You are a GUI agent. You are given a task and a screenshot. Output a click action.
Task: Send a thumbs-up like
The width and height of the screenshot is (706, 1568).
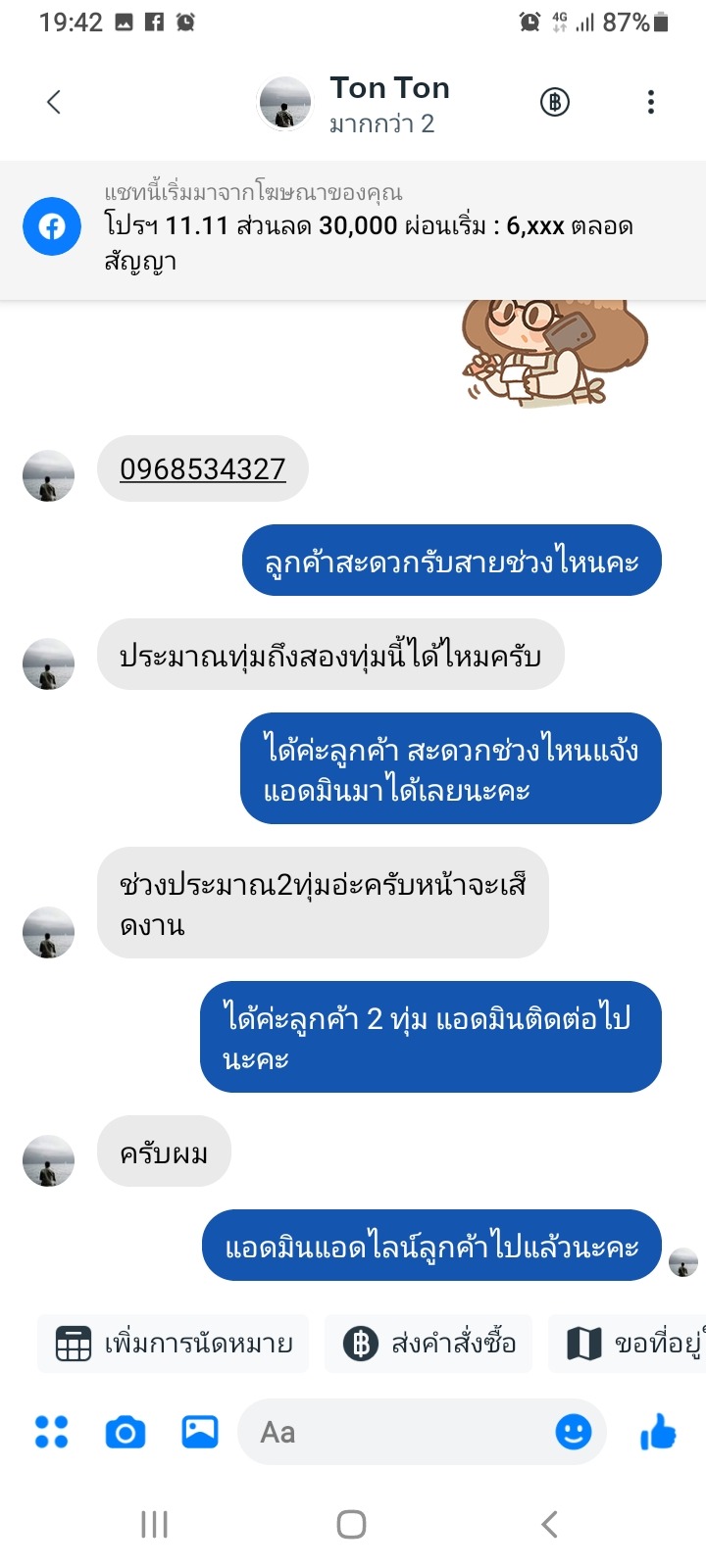(x=658, y=1432)
